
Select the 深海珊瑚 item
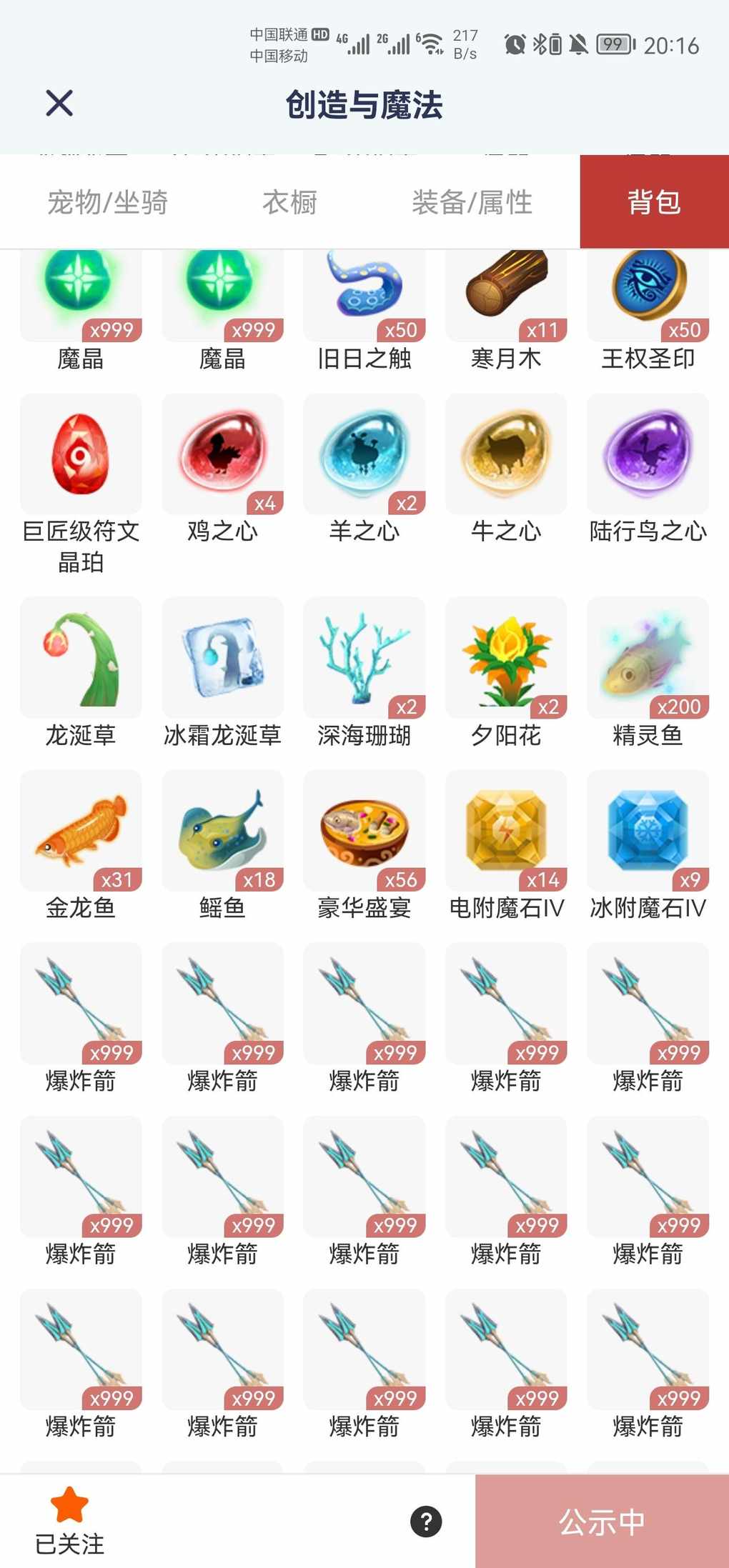pos(364,658)
